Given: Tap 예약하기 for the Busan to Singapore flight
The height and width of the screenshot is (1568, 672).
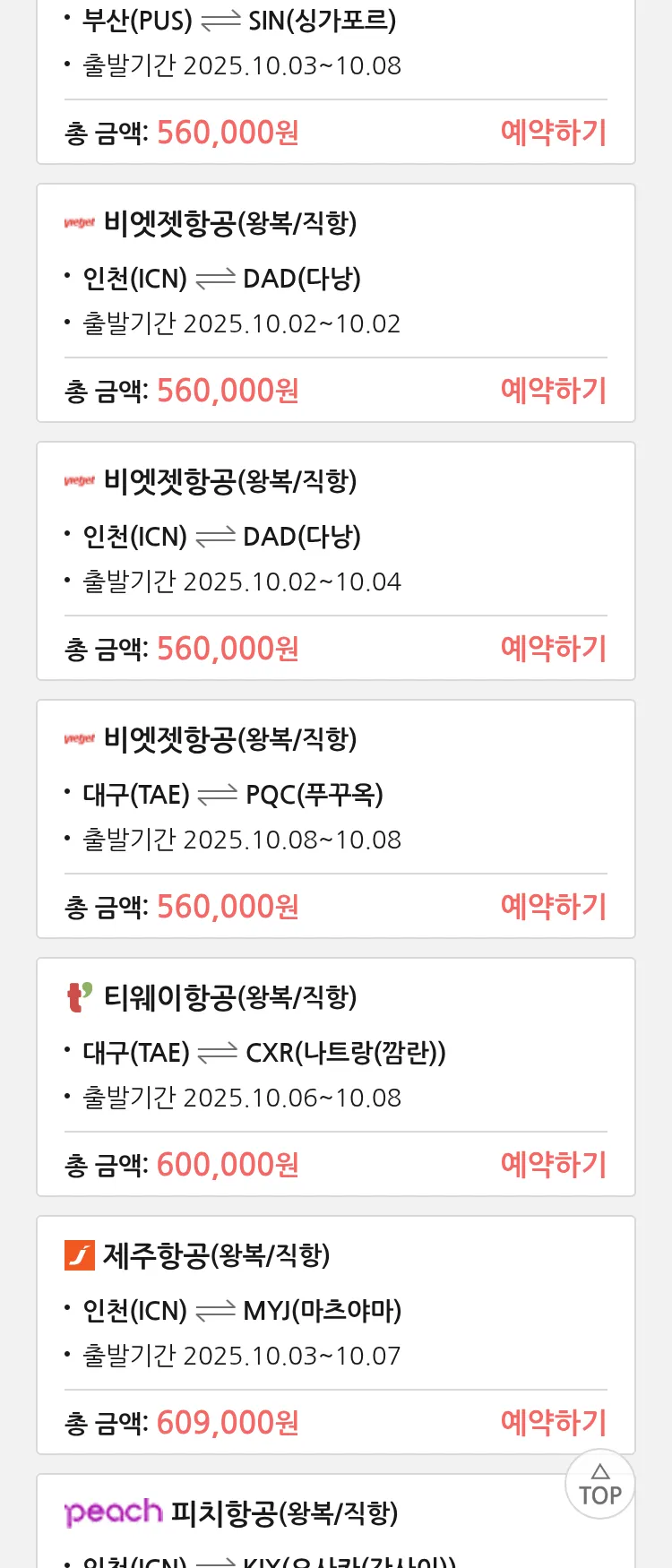Looking at the screenshot, I should (x=553, y=133).
